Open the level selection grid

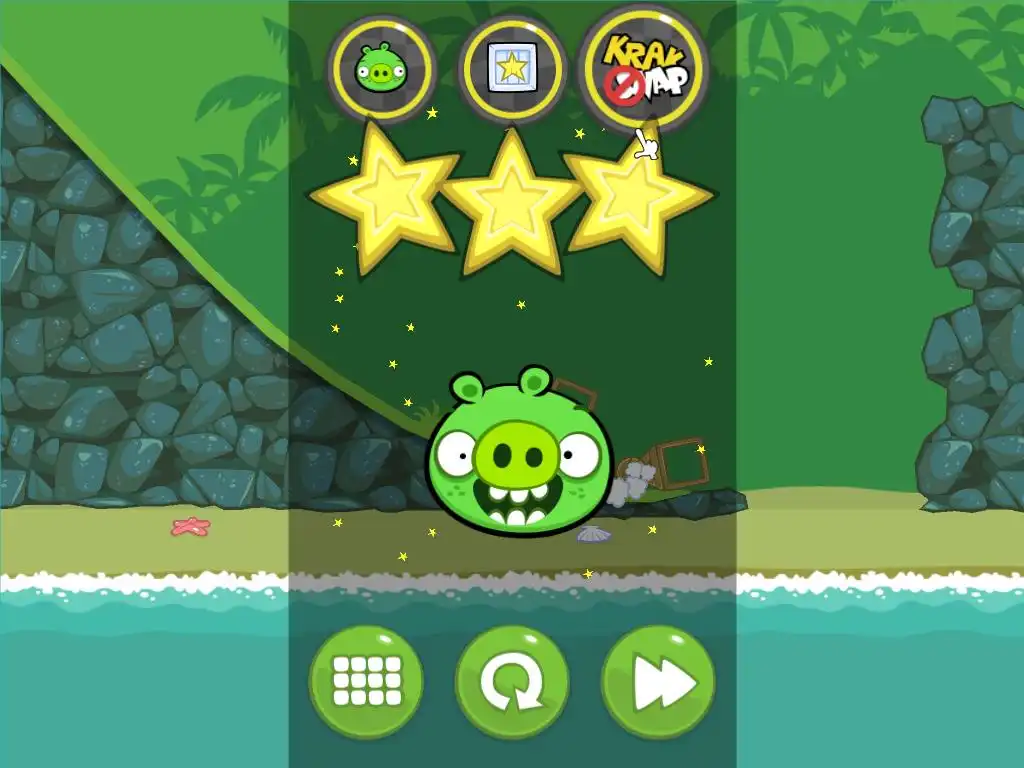[x=366, y=682]
